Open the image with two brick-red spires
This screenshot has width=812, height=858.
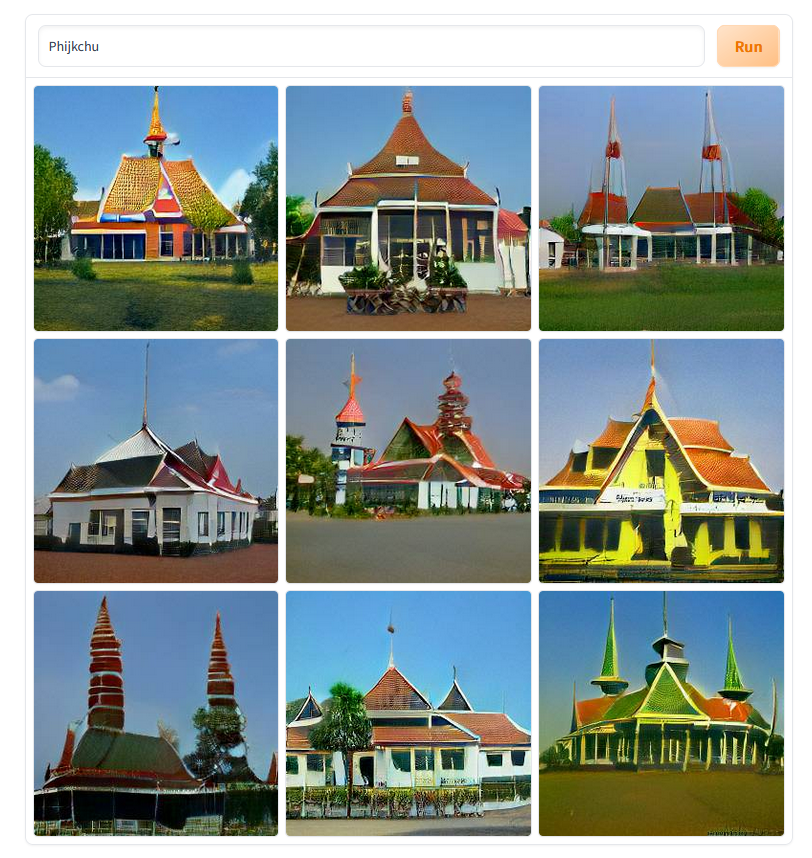(x=156, y=713)
